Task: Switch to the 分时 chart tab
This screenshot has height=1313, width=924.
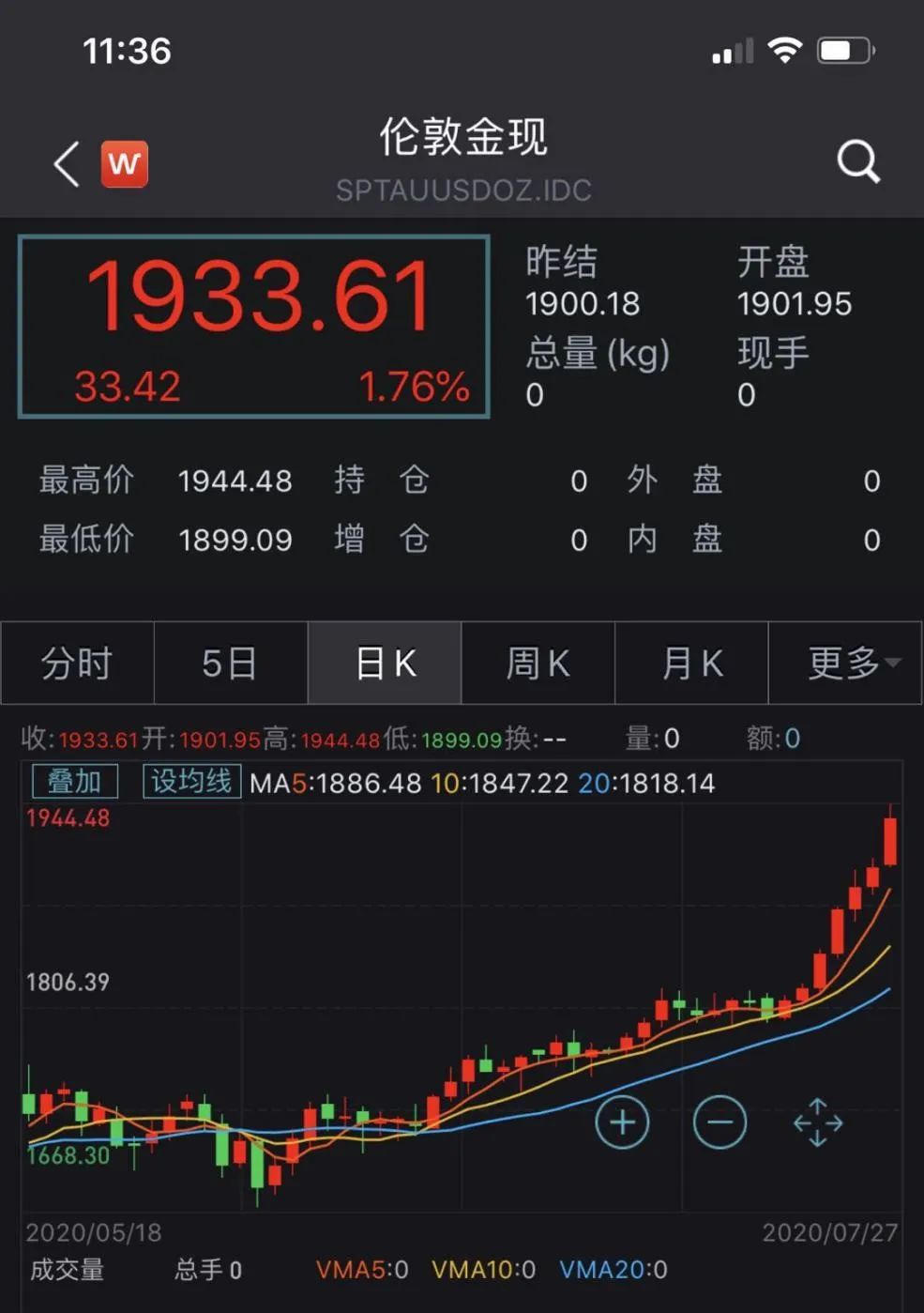Action: point(77,664)
